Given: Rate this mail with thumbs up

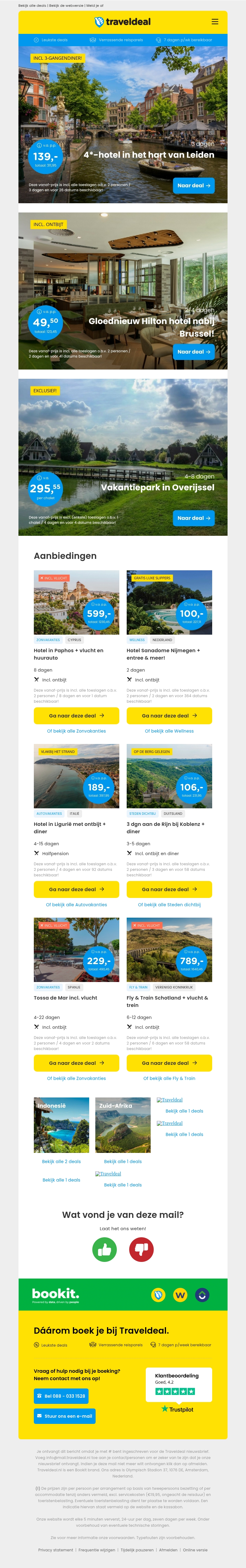Looking at the screenshot, I should (105, 1250).
